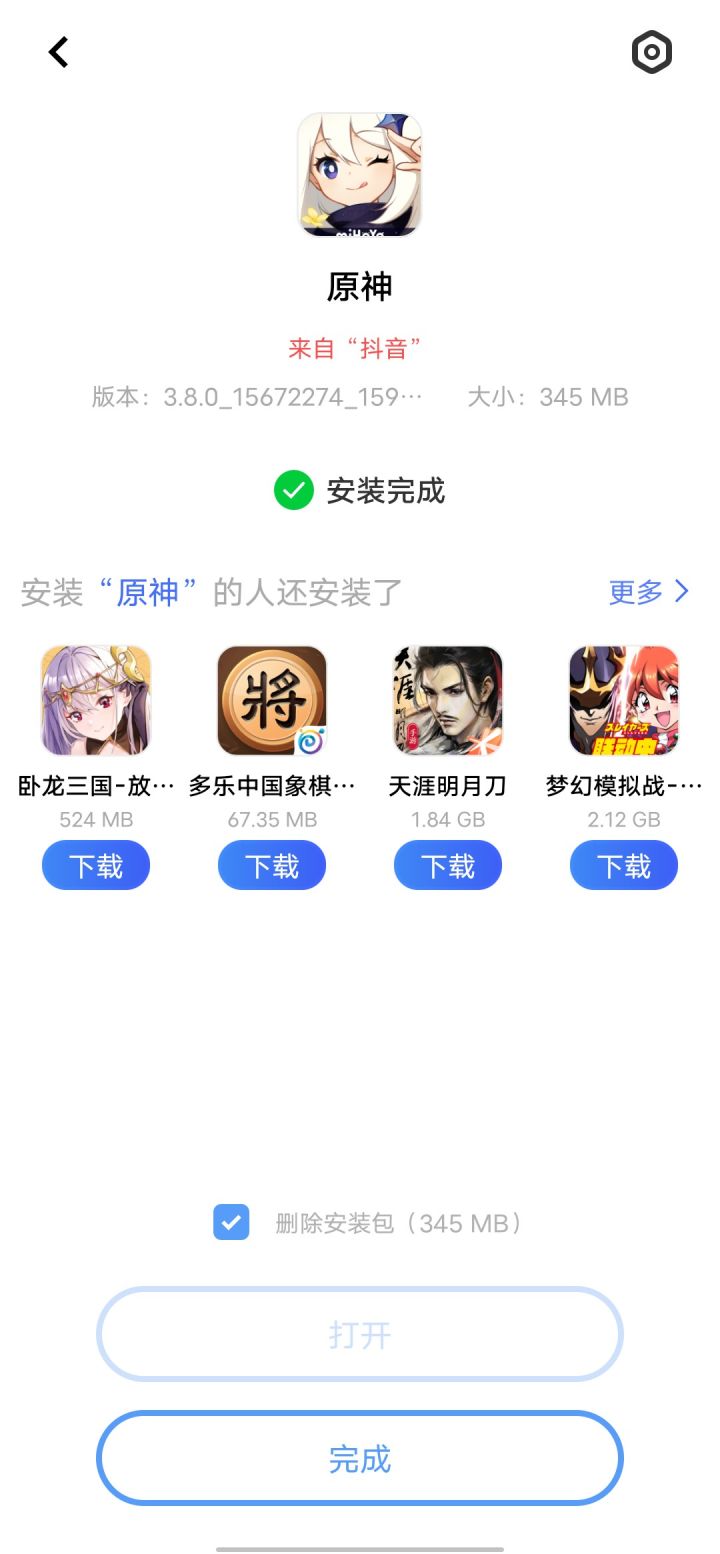
Task: Open the 梦幻模拟战 game icon
Action: [x=623, y=700]
